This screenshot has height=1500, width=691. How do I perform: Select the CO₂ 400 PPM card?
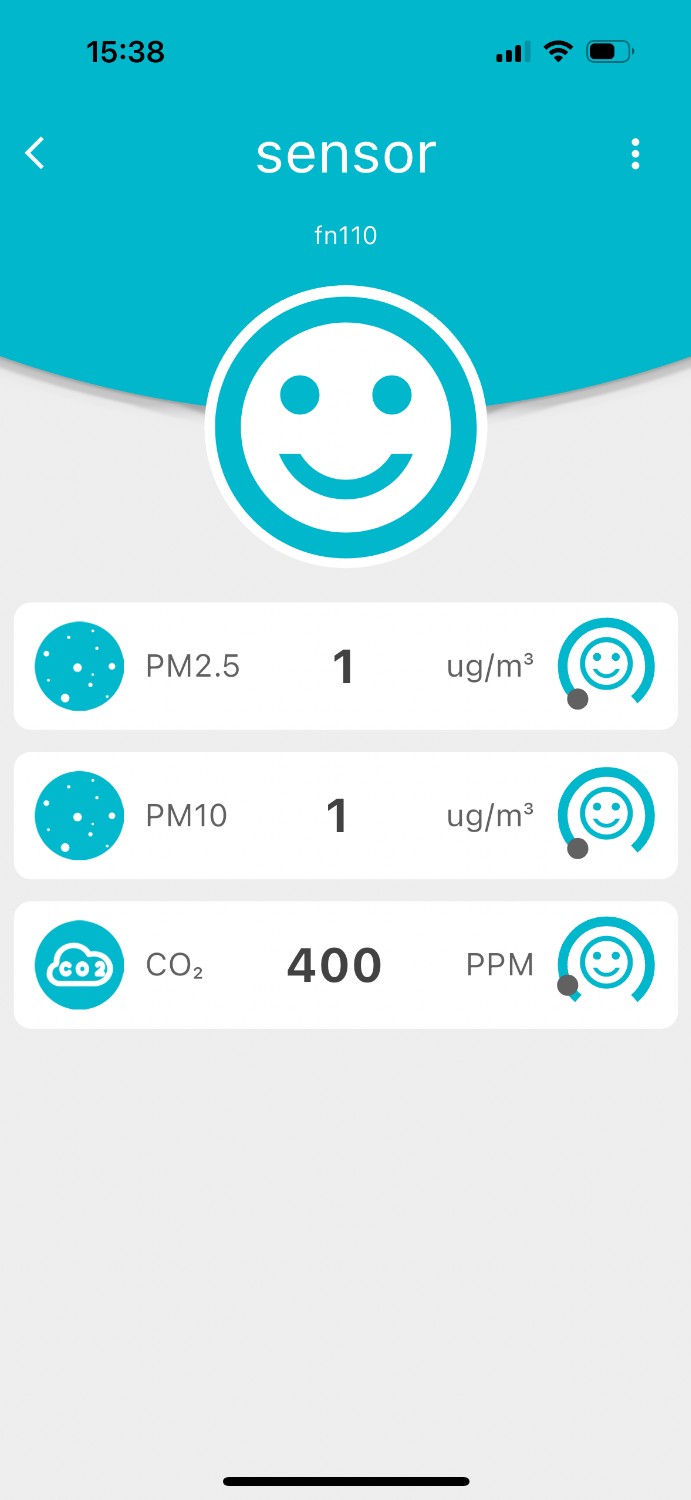point(345,965)
